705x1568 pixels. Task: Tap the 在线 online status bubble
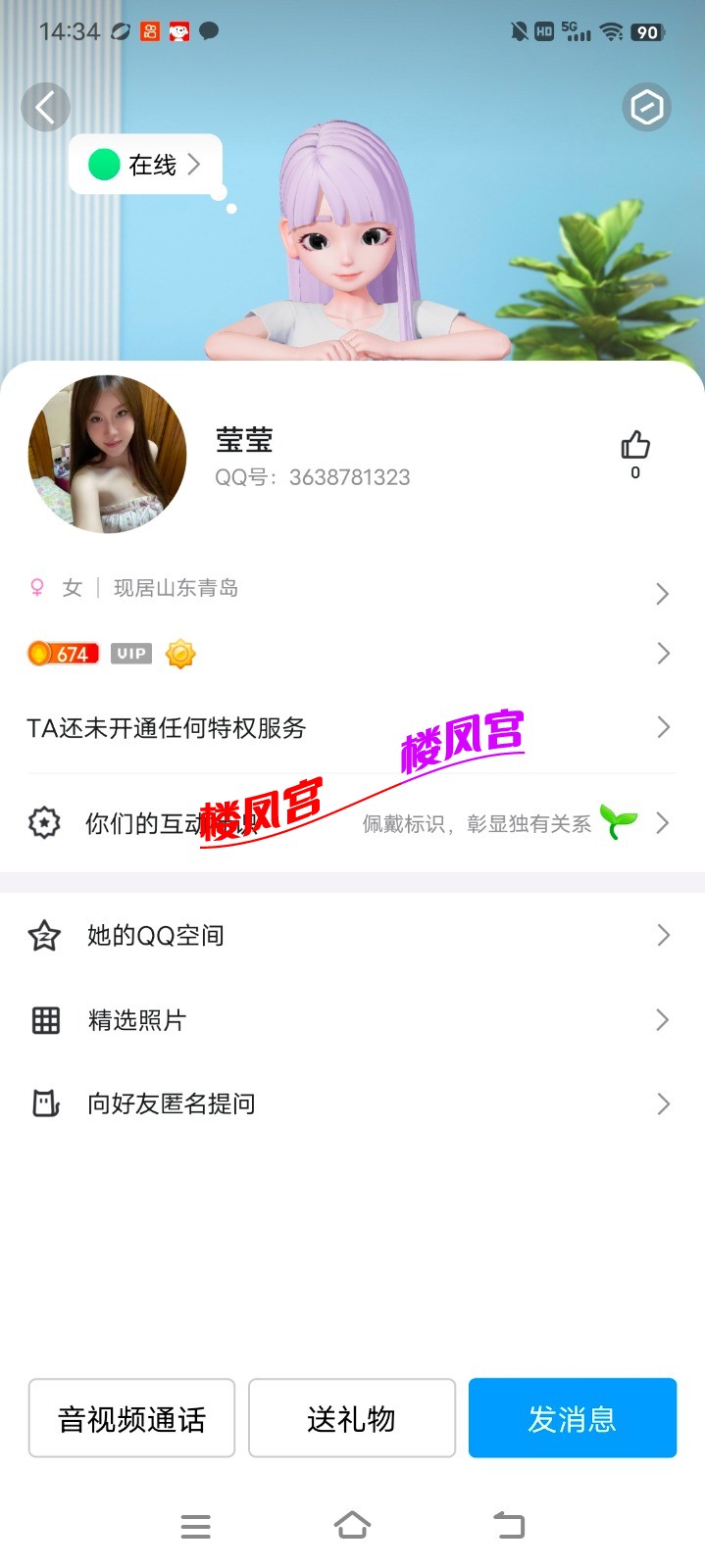coord(146,165)
